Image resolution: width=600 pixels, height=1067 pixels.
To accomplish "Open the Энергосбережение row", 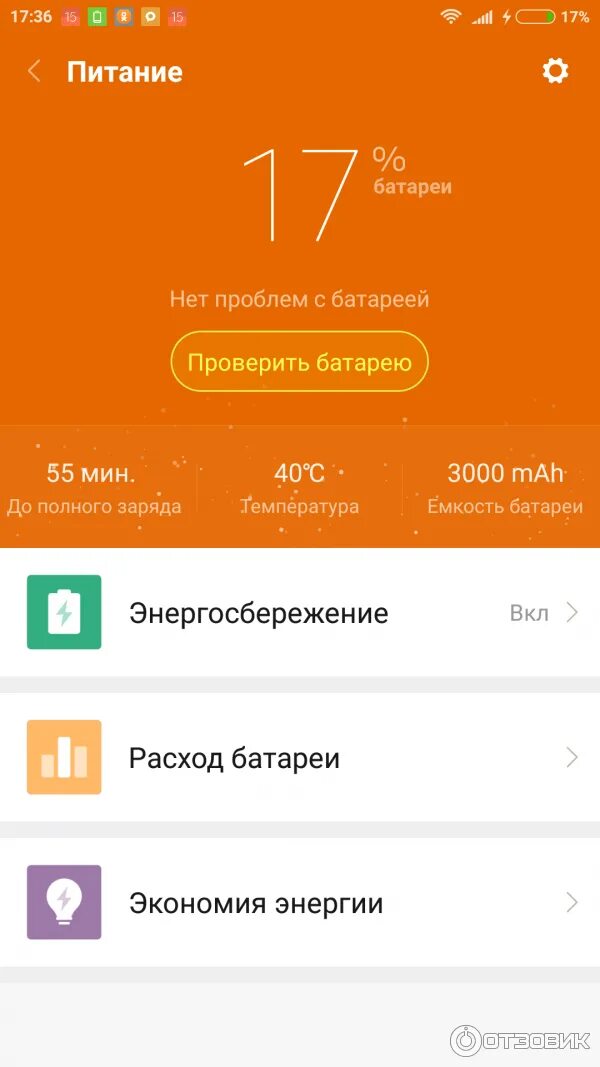I will pyautogui.click(x=300, y=612).
